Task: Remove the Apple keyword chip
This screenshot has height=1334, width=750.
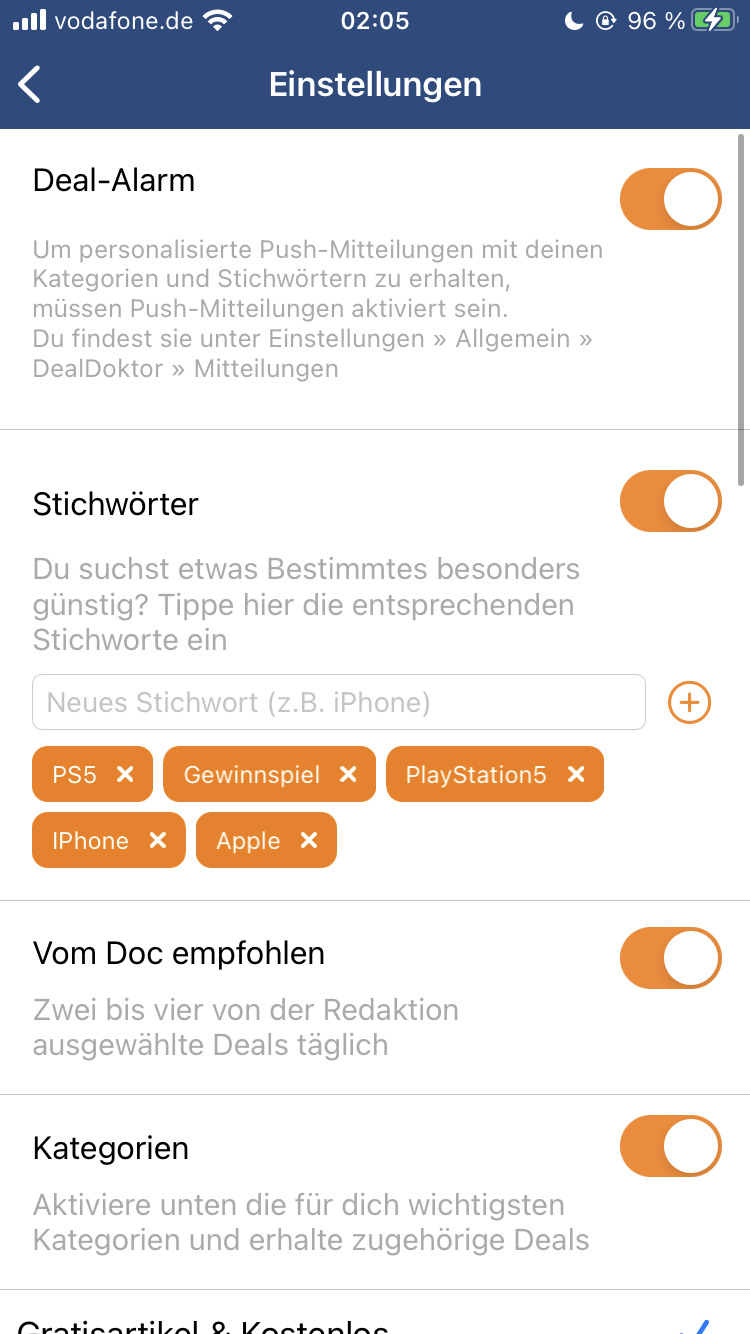Action: click(309, 840)
